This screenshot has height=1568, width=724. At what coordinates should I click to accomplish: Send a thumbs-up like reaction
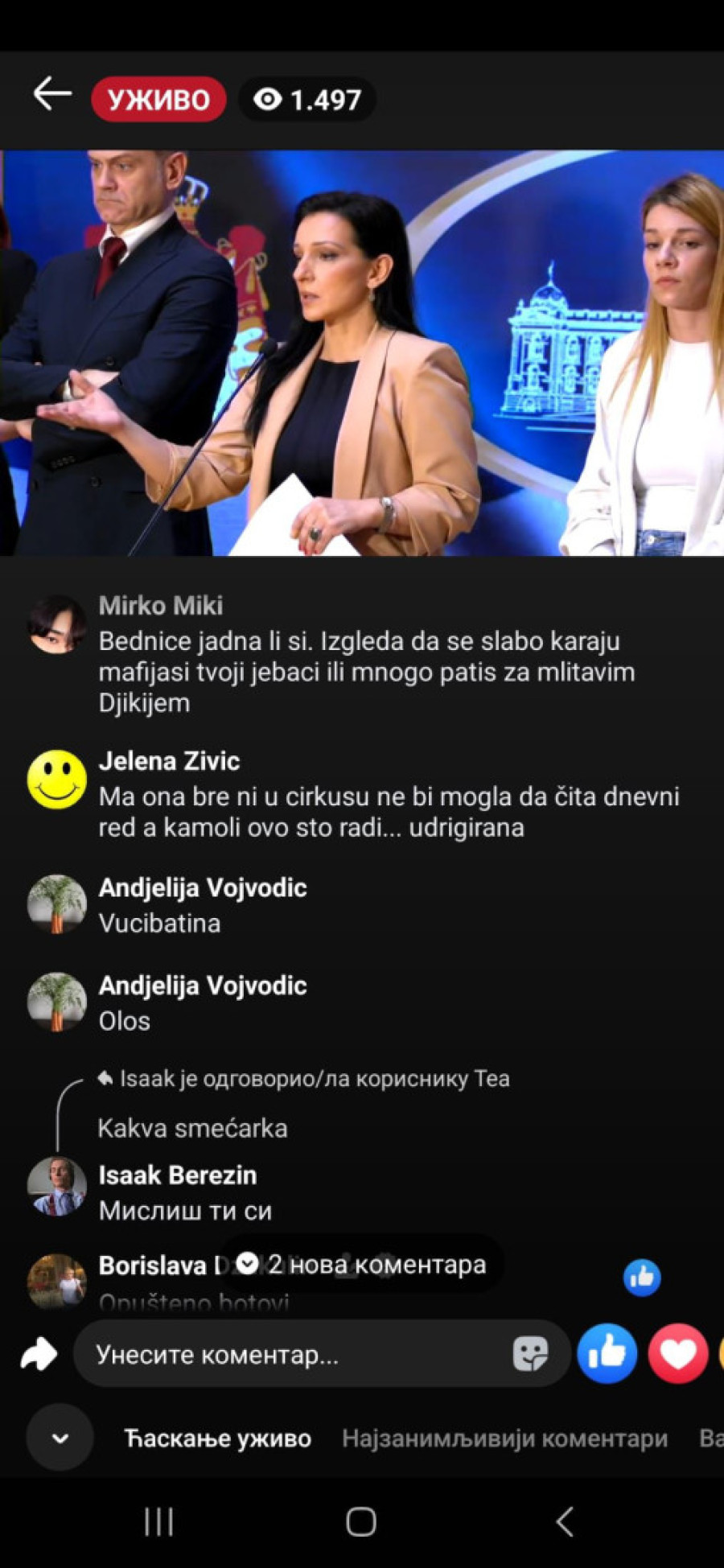click(x=607, y=1353)
